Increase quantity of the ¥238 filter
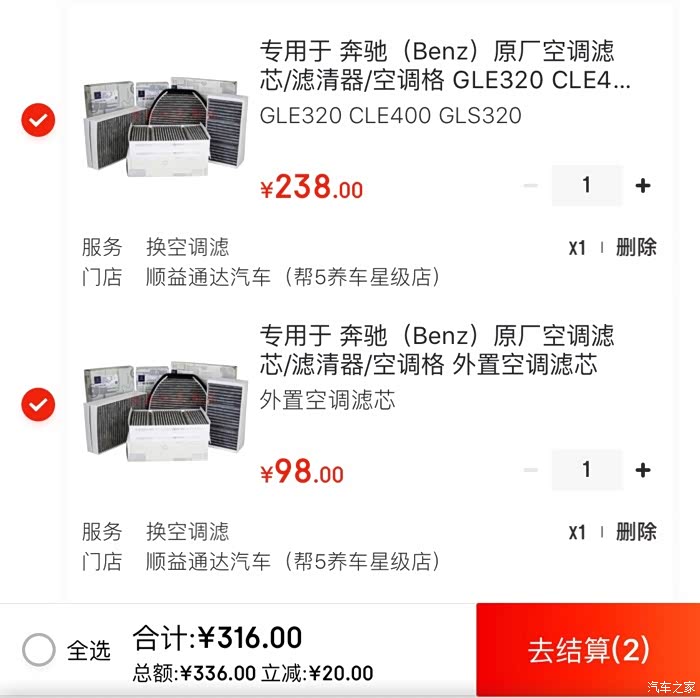700x698 pixels. pyautogui.click(x=643, y=185)
